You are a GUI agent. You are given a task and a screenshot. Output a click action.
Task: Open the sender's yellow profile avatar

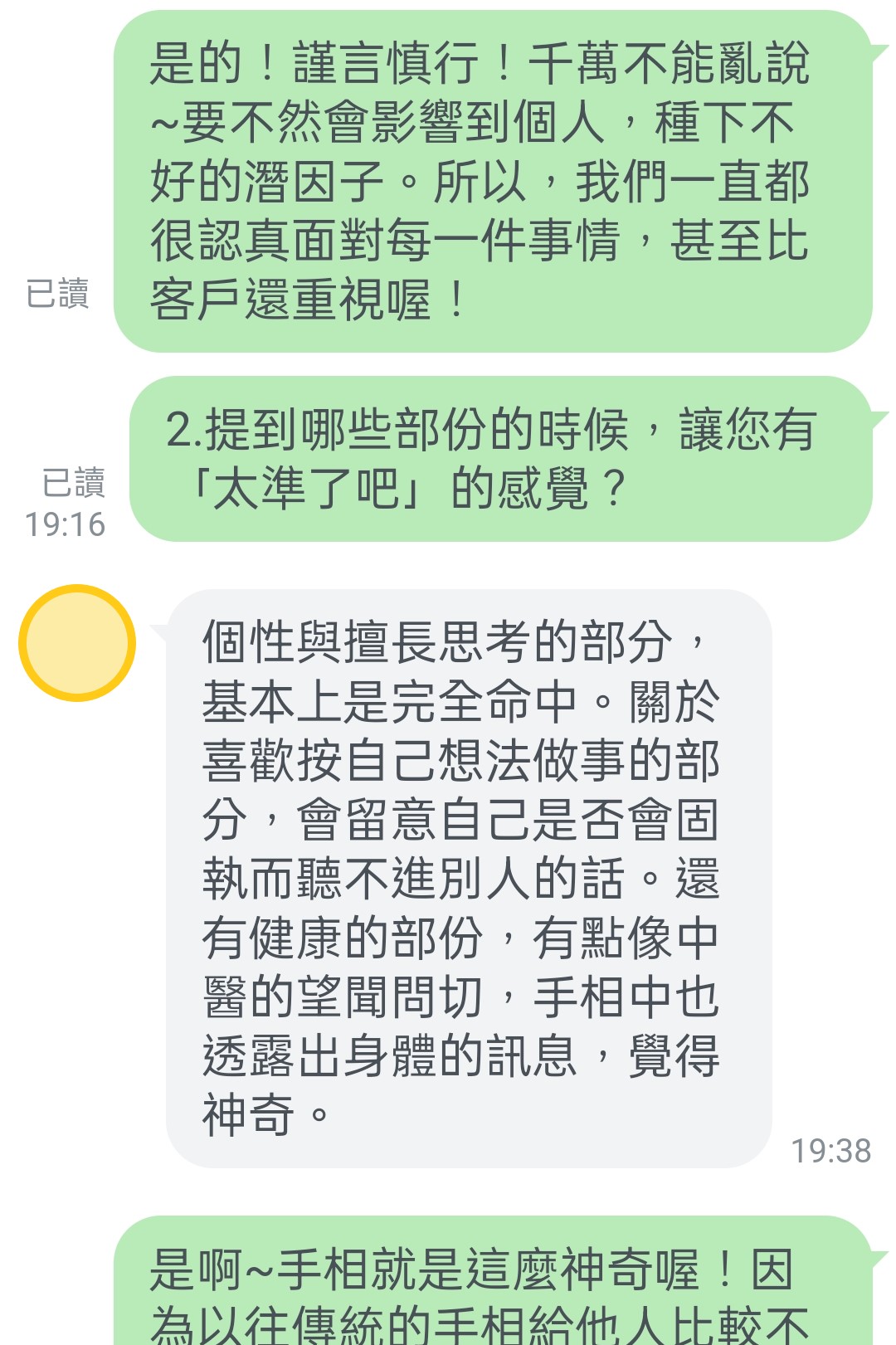click(x=77, y=643)
